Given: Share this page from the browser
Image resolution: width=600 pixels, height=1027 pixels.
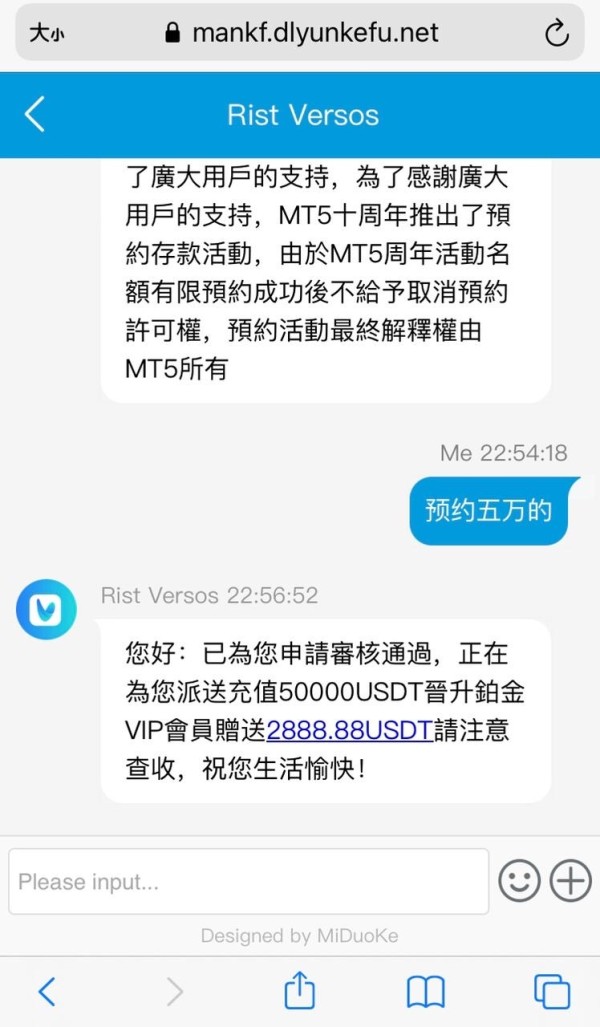Looking at the screenshot, I should pos(299,990).
